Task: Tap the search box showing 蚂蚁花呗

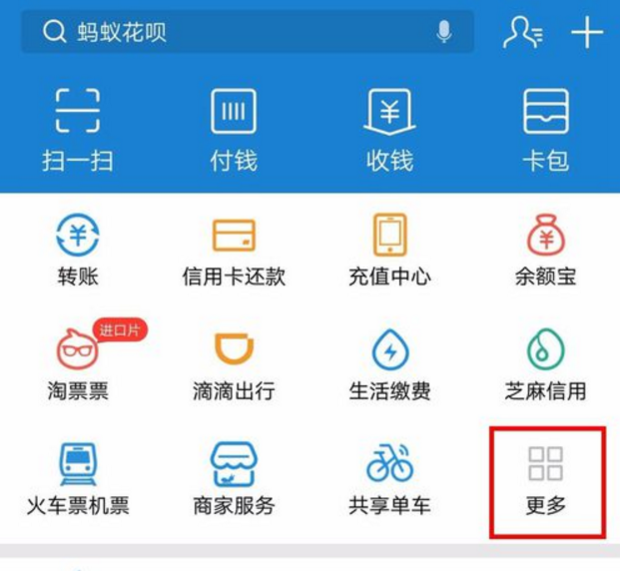Action: coord(230,33)
